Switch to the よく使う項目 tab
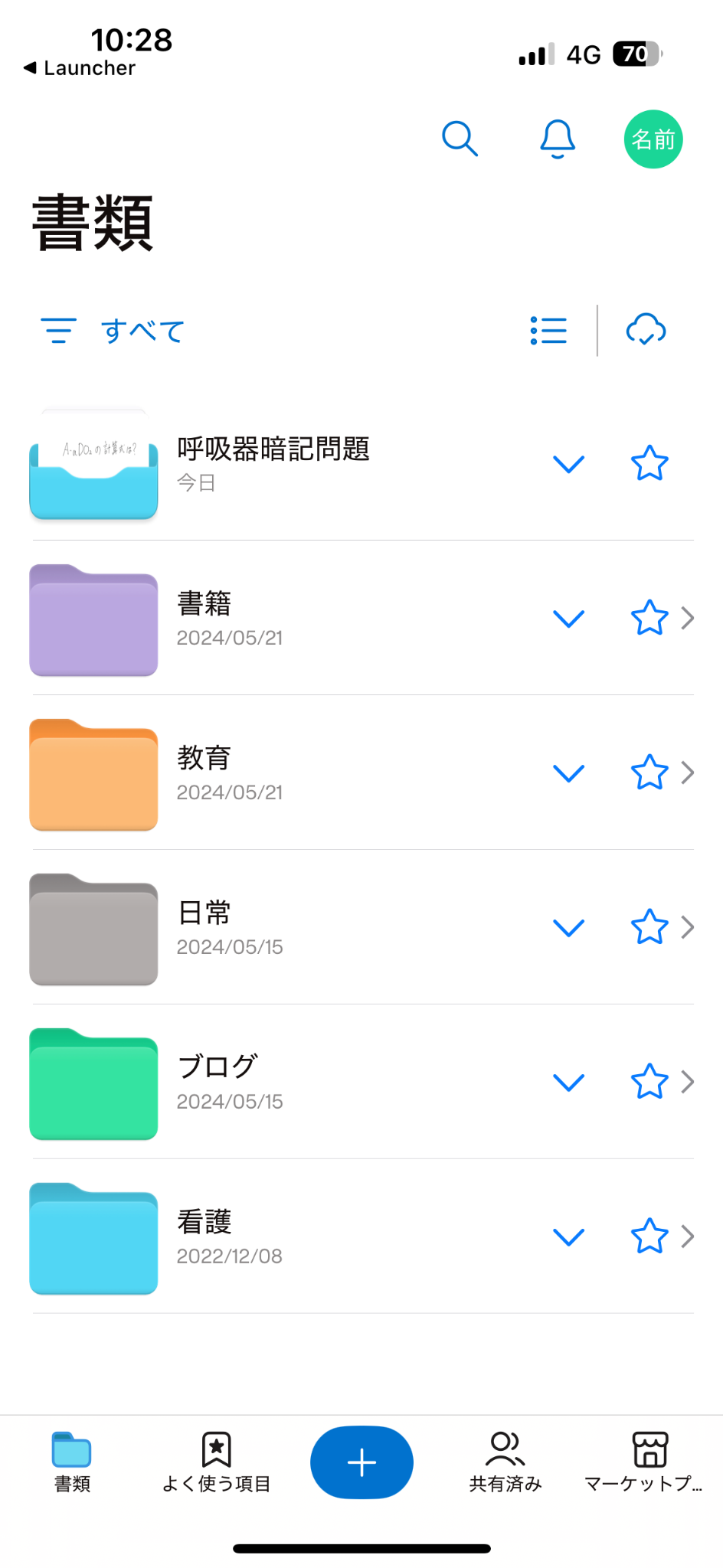723x1568 pixels. tap(217, 1462)
